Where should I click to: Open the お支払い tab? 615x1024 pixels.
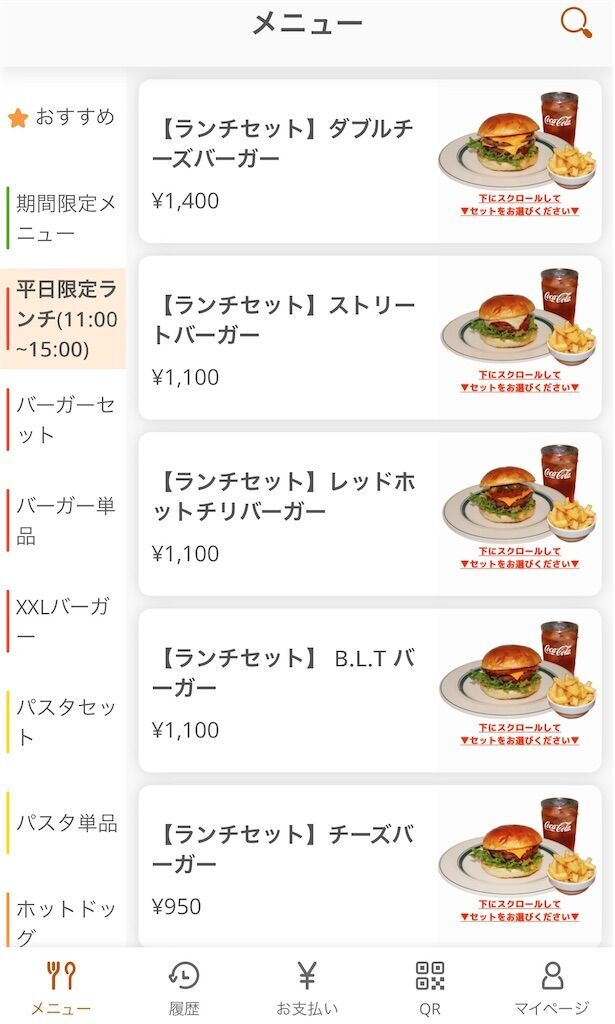point(307,987)
